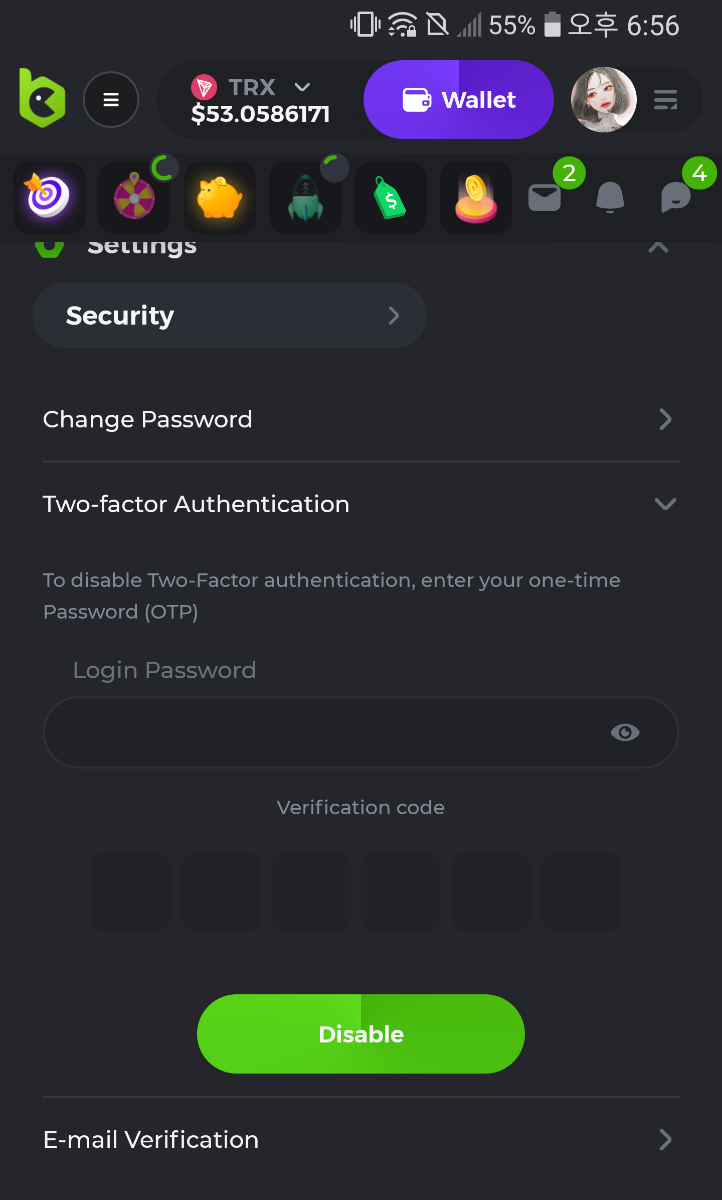Open the chat bubble with 4 messages
This screenshot has height=1200, width=722.
pos(676,198)
